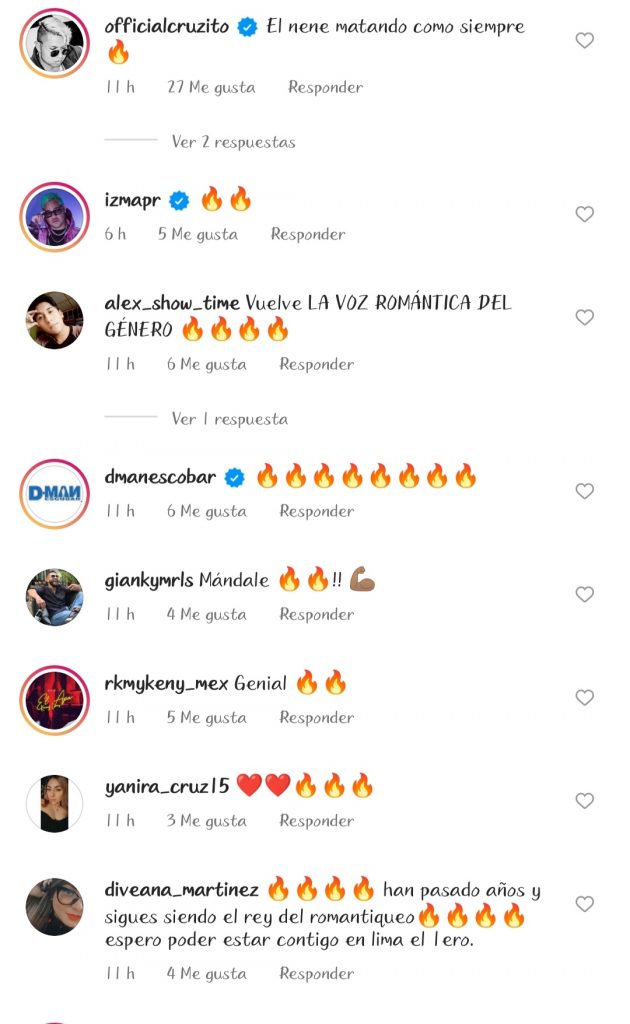Screen dimensions: 630x1024
Task: Reply to giankymrls's comment
Action: click(x=316, y=614)
